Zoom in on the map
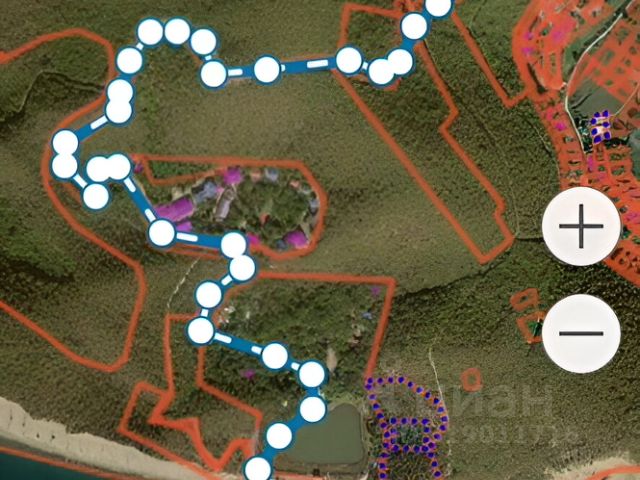This screenshot has width=640, height=480. tap(581, 229)
